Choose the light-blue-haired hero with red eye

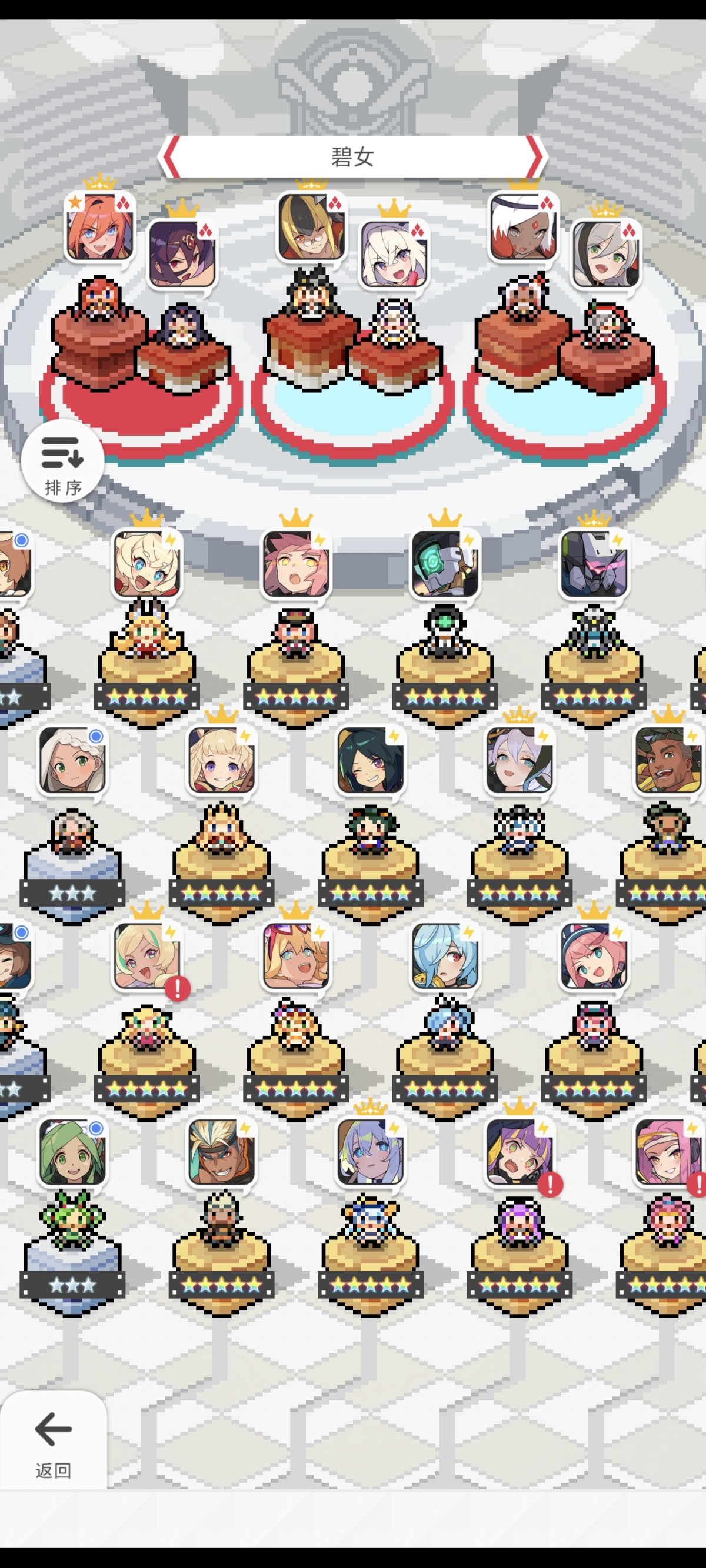pyautogui.click(x=445, y=955)
